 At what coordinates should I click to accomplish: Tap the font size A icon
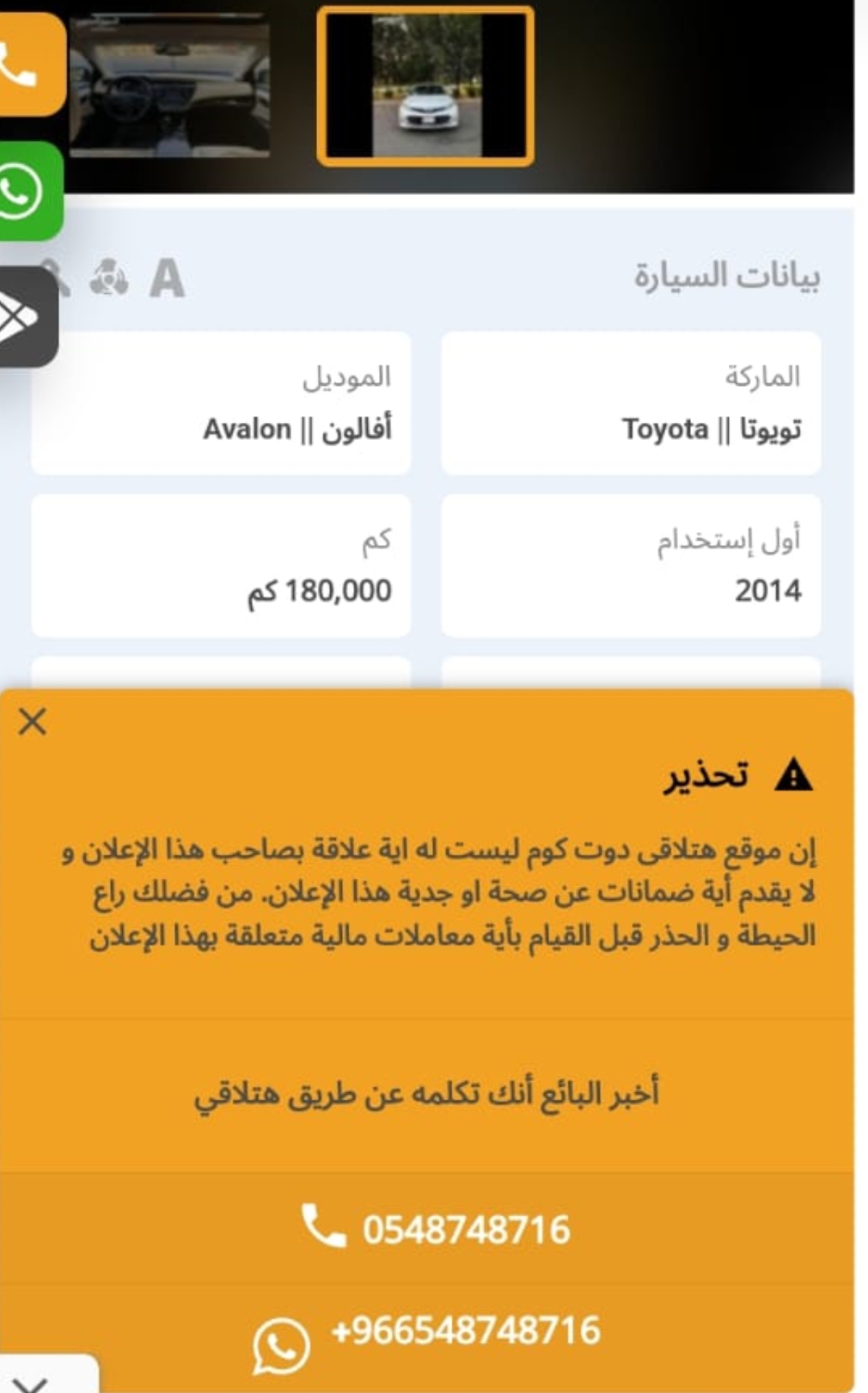coord(167,278)
